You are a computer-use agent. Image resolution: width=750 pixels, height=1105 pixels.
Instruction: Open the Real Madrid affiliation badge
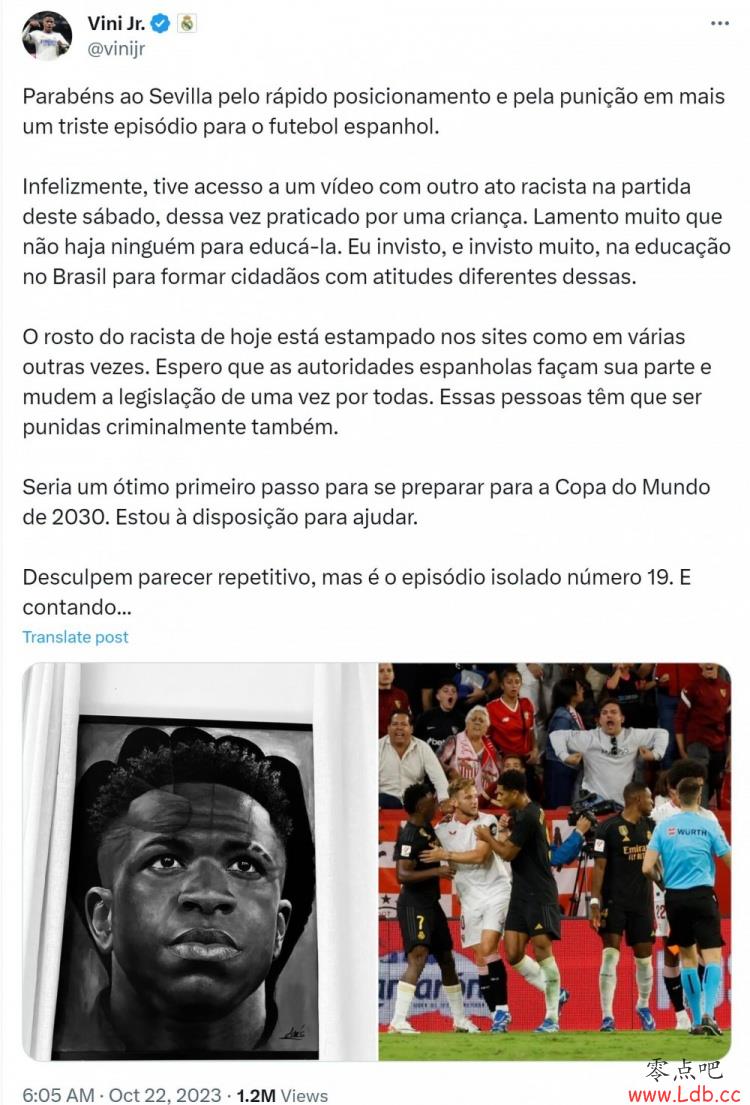(x=187, y=24)
